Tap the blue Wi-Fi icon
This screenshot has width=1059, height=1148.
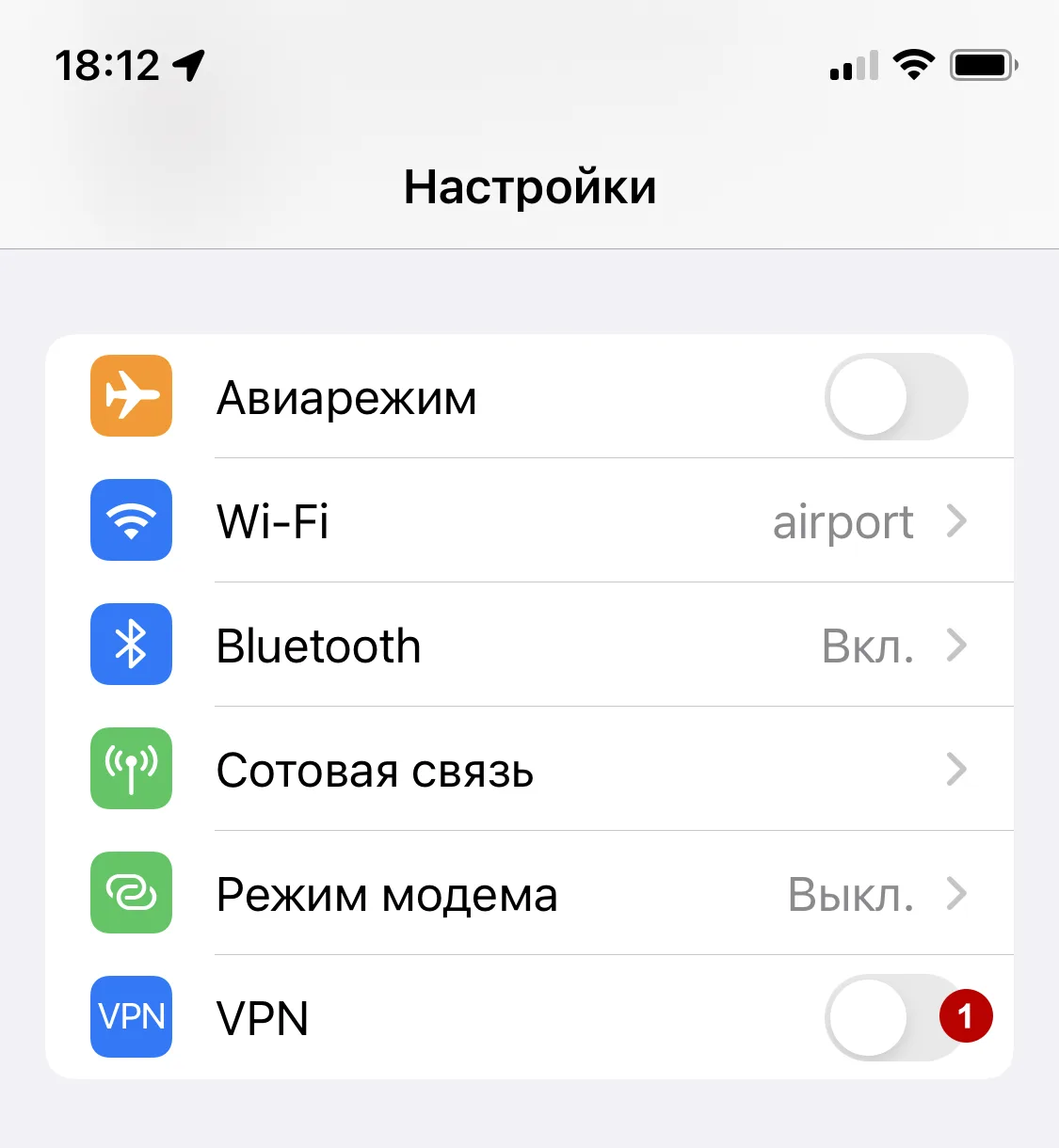(x=131, y=520)
